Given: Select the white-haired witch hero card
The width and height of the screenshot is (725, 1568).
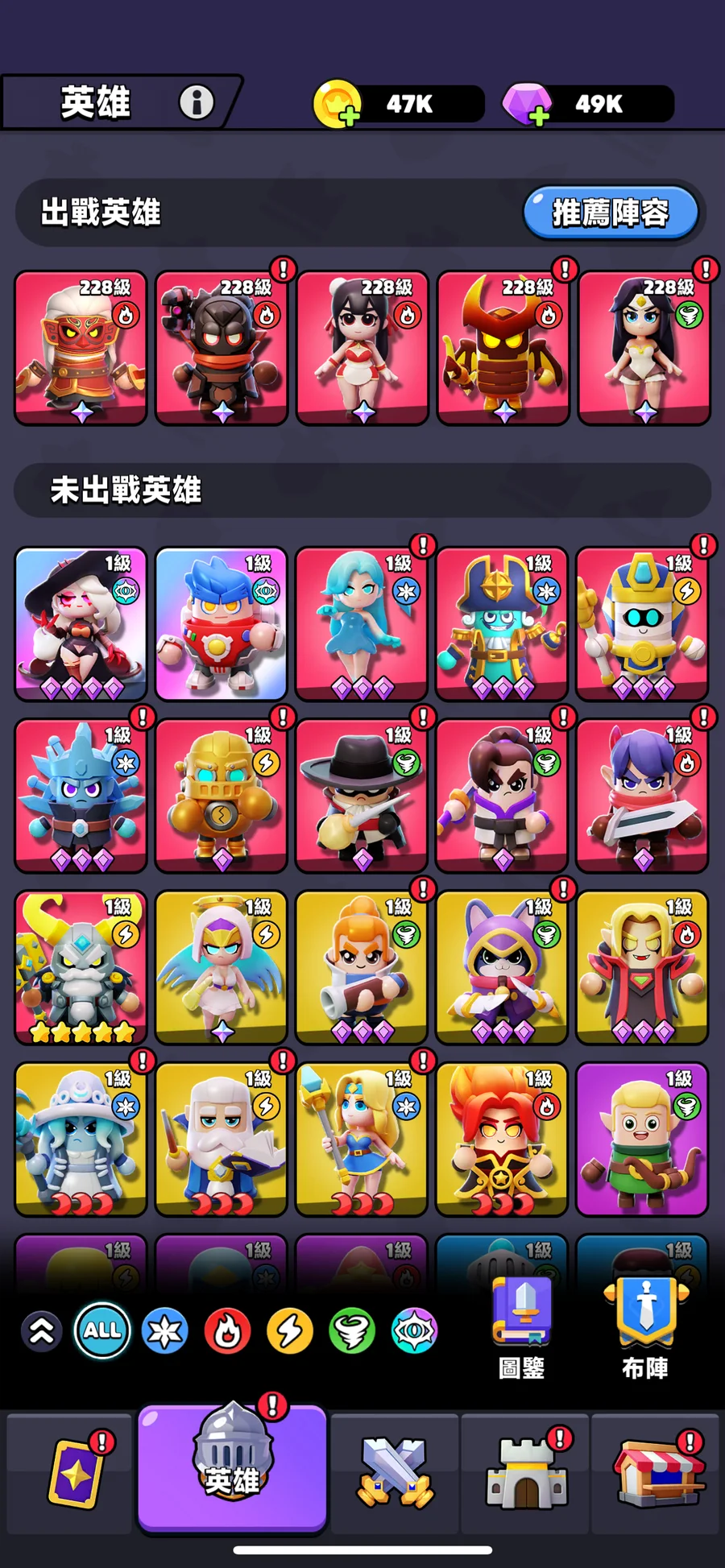Looking at the screenshot, I should tap(81, 623).
